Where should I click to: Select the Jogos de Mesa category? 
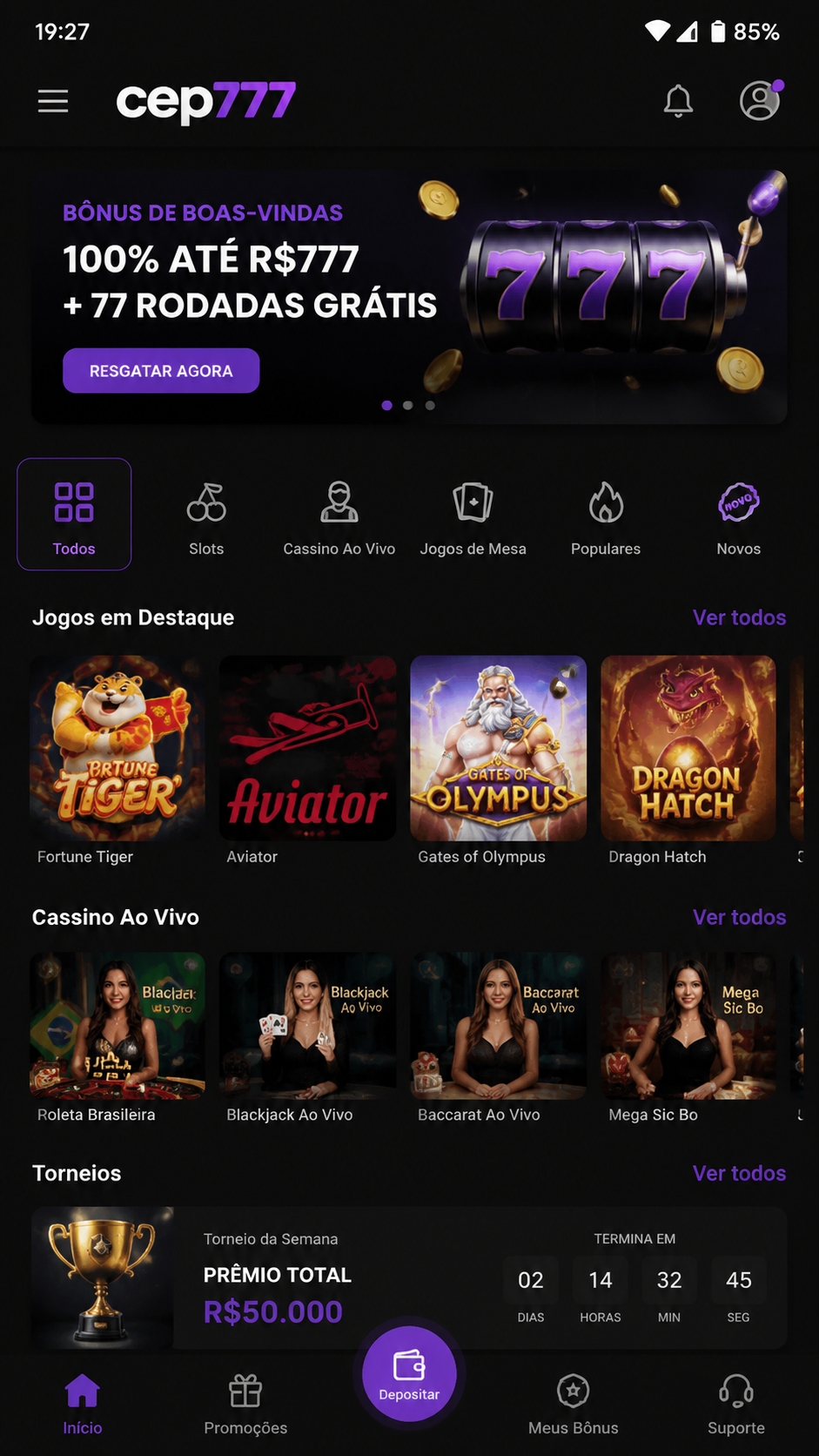click(473, 515)
